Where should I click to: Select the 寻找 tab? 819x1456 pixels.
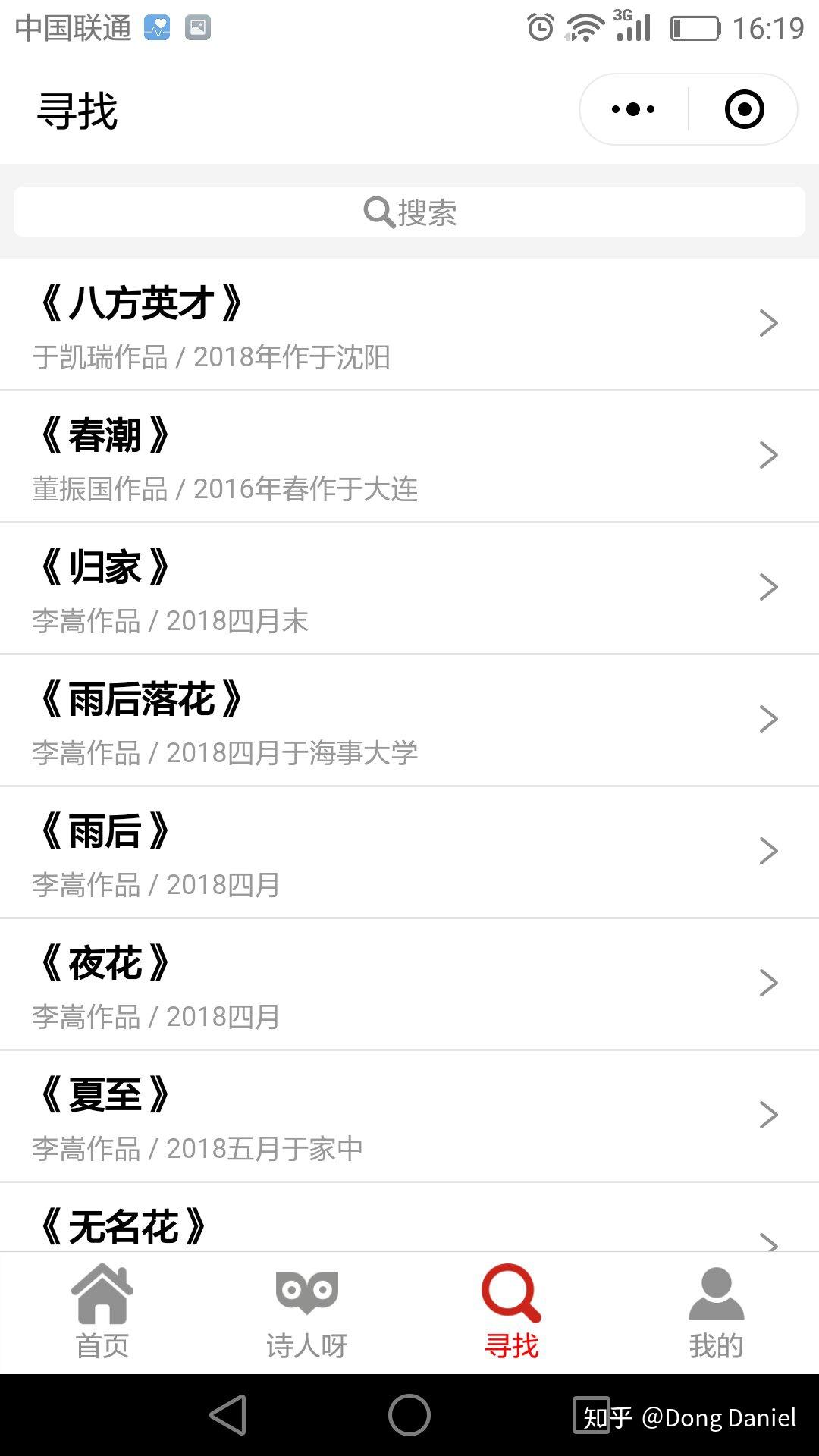512,1313
